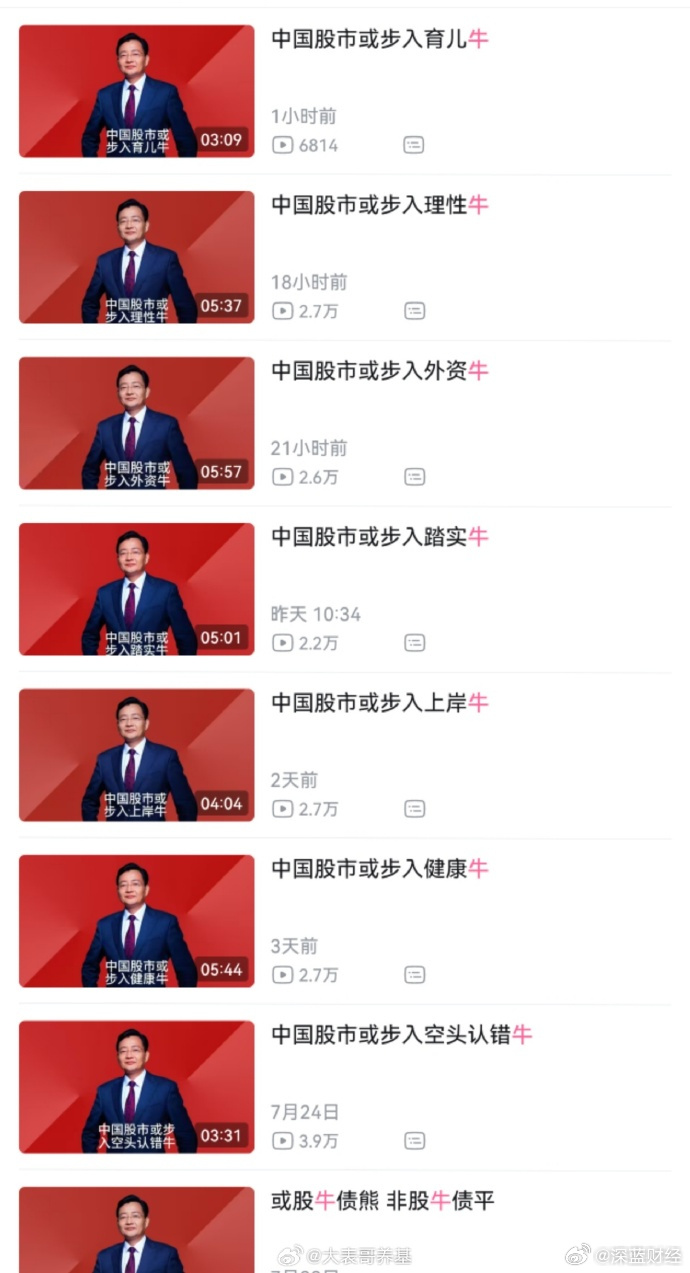Open the 或股牛债熊 非股牛债平 video

137,1230
